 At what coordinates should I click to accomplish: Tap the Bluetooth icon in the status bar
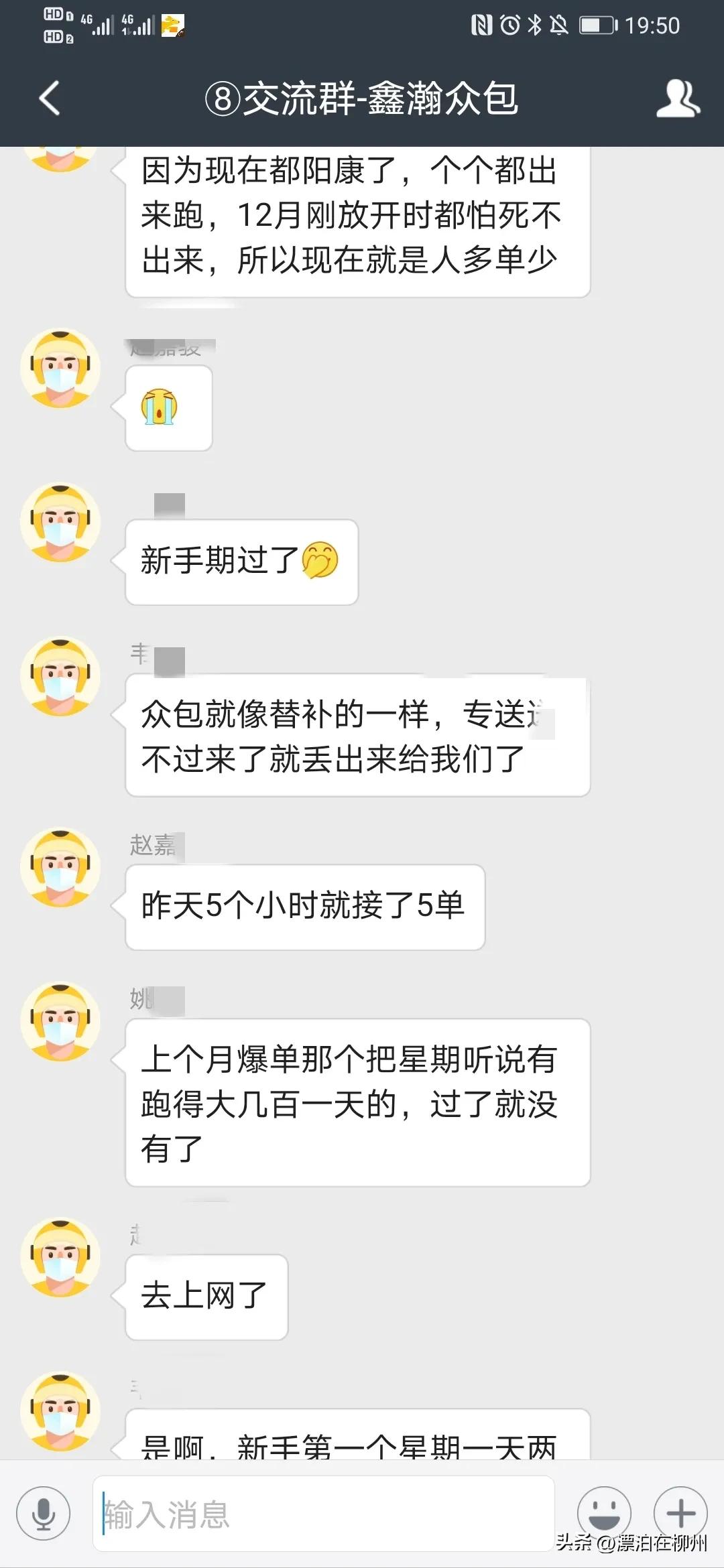(x=536, y=25)
